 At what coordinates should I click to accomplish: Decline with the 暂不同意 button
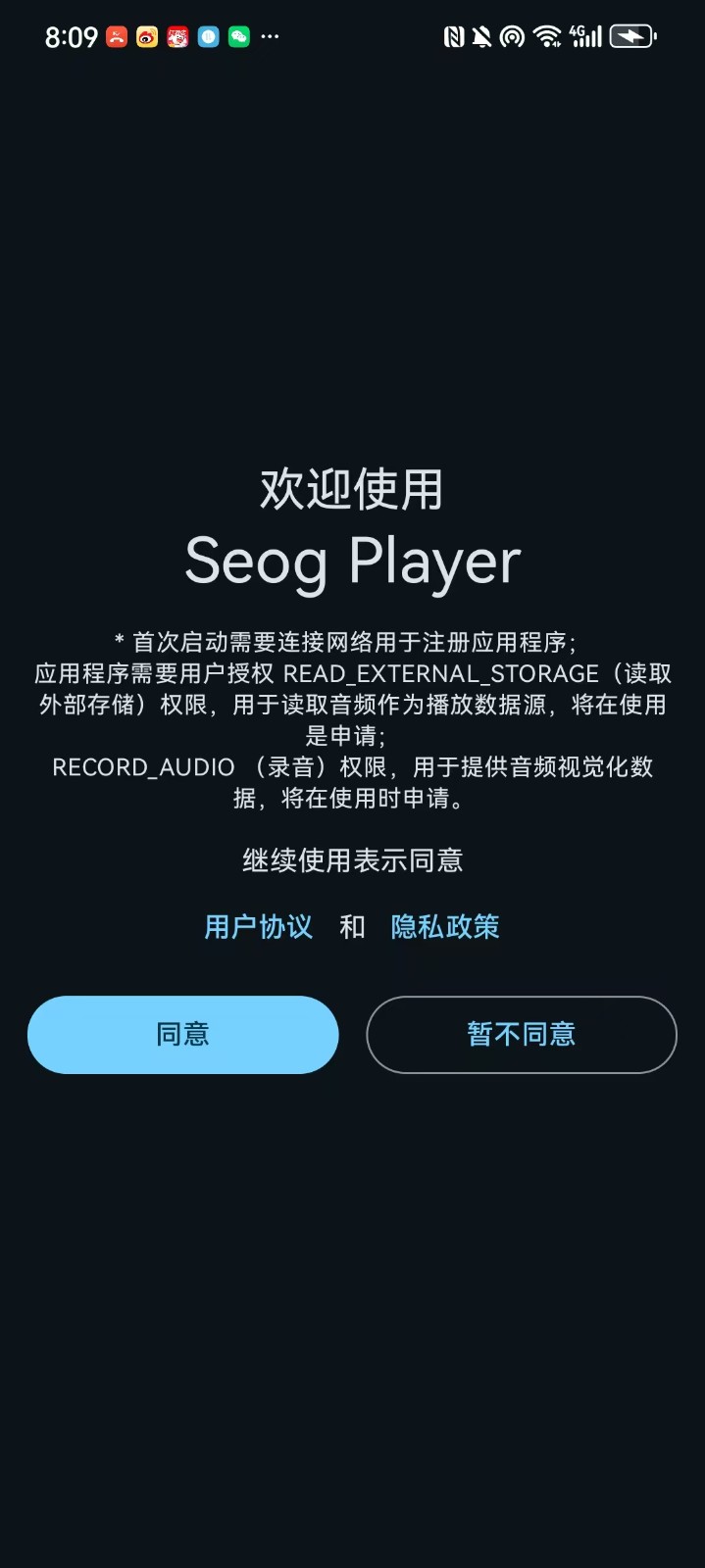click(522, 1035)
